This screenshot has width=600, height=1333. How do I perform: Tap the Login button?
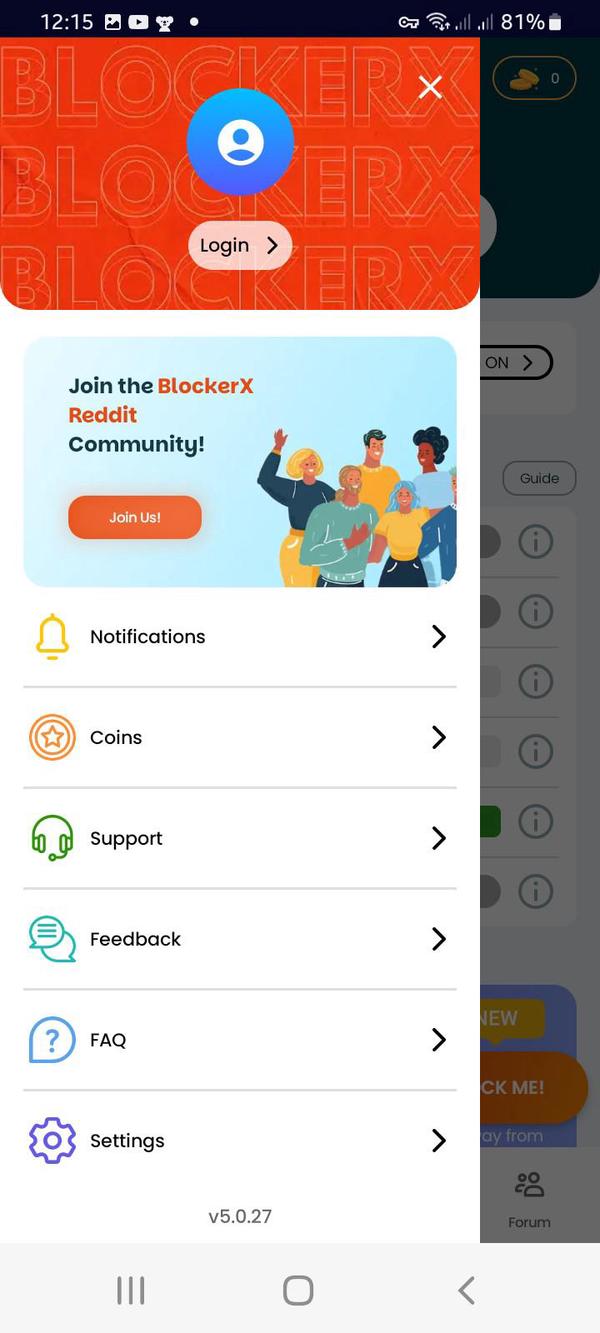(240, 245)
